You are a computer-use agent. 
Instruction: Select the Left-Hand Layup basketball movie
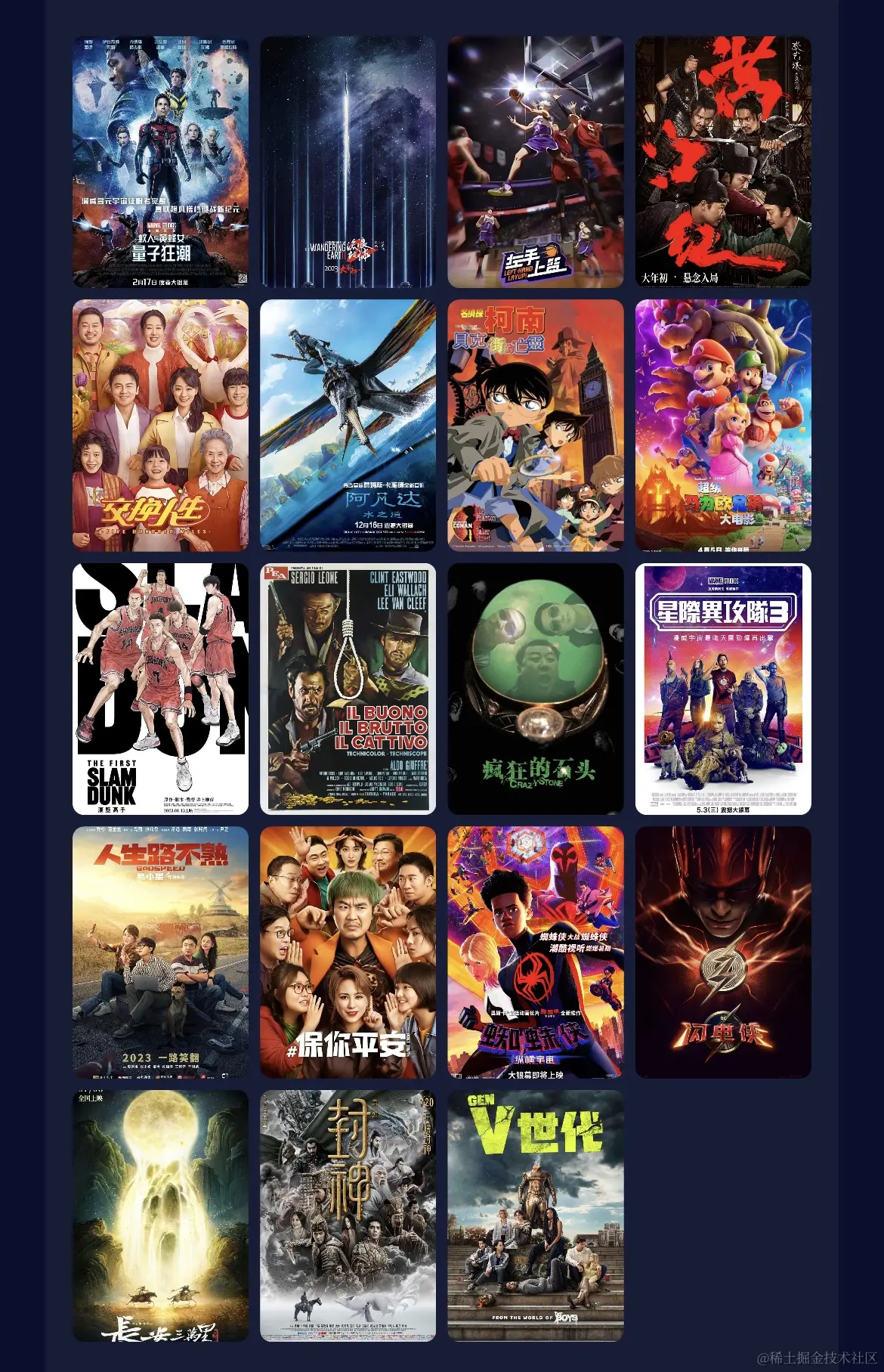pos(535,162)
